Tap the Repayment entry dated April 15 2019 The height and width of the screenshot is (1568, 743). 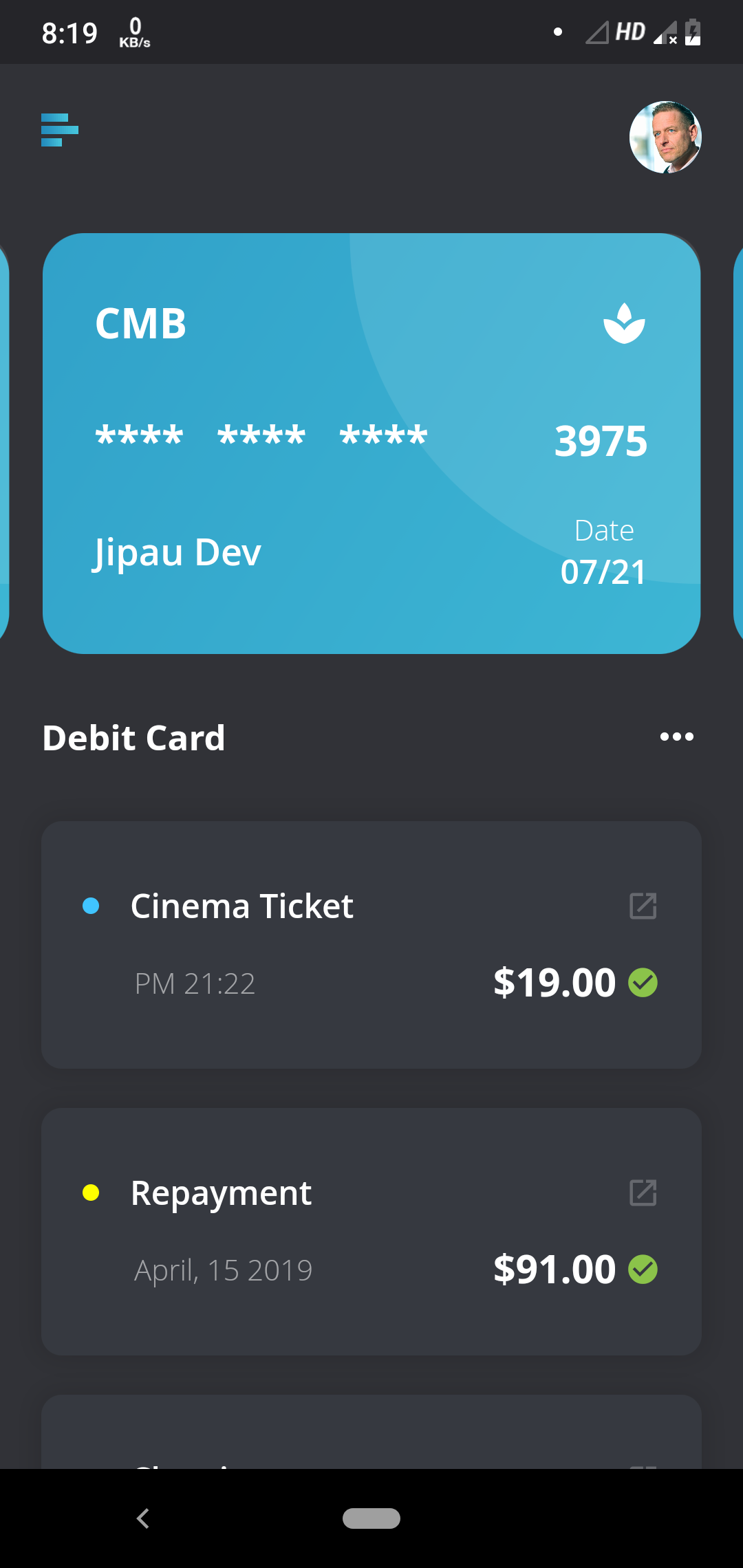tap(371, 1231)
